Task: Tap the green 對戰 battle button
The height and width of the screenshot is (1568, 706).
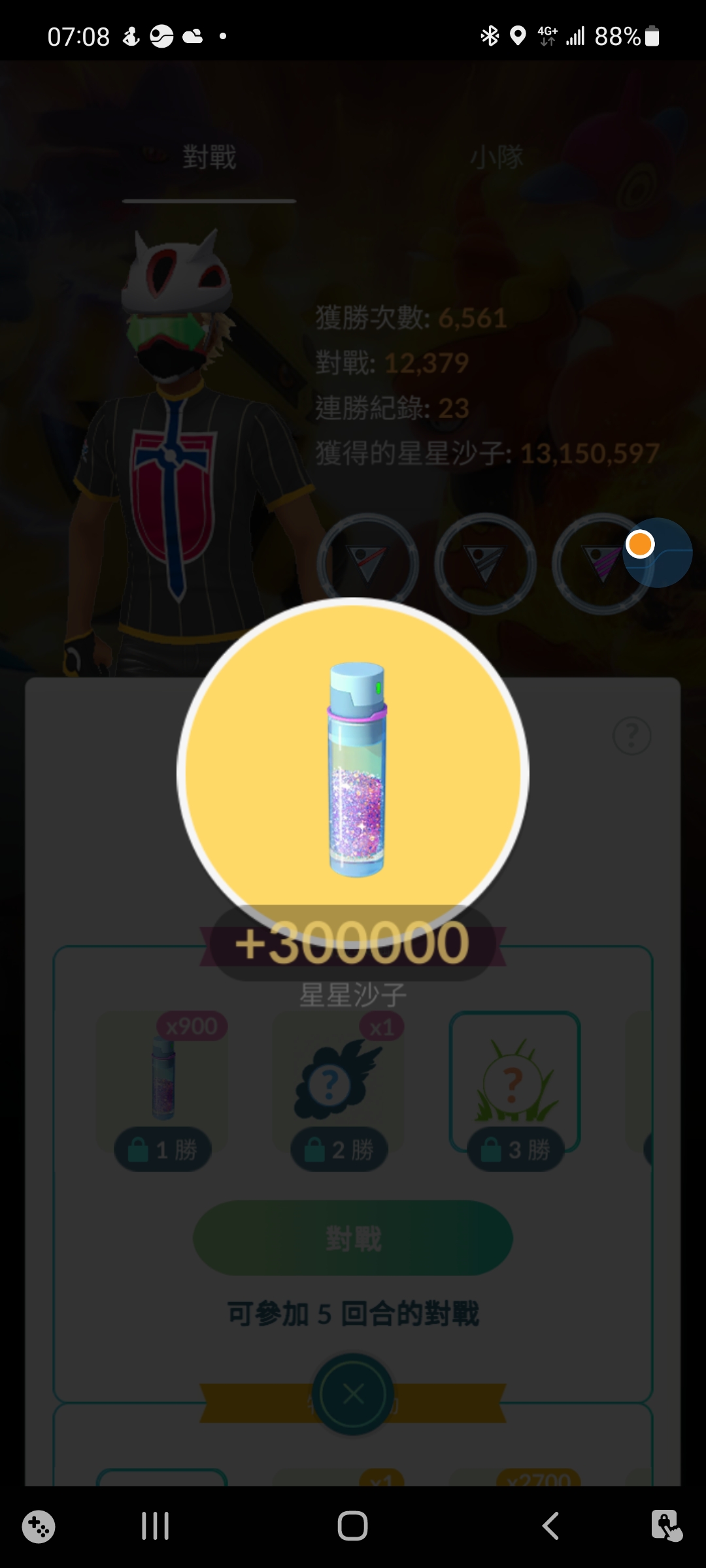Action: pos(353,1238)
